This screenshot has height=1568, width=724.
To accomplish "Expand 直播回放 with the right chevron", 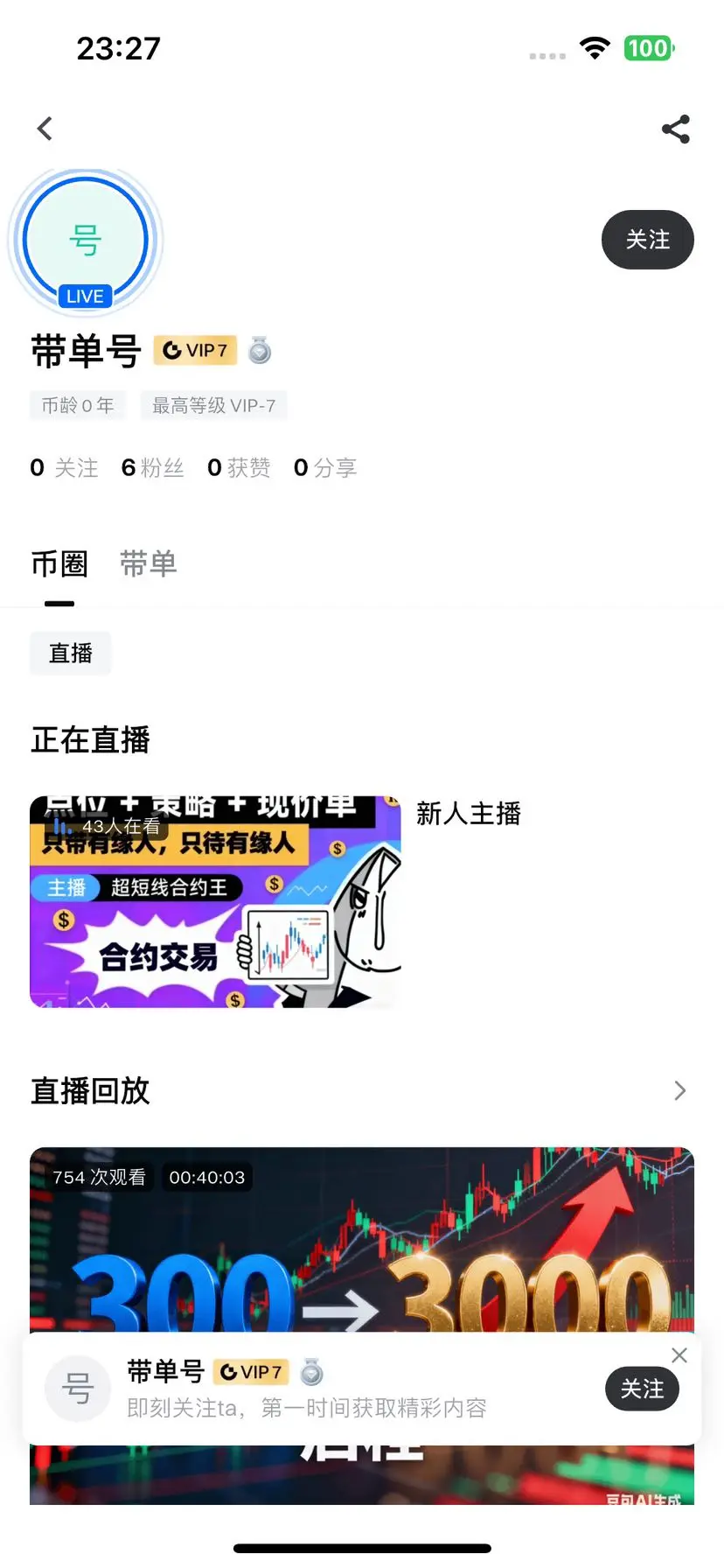I will coord(679,1090).
